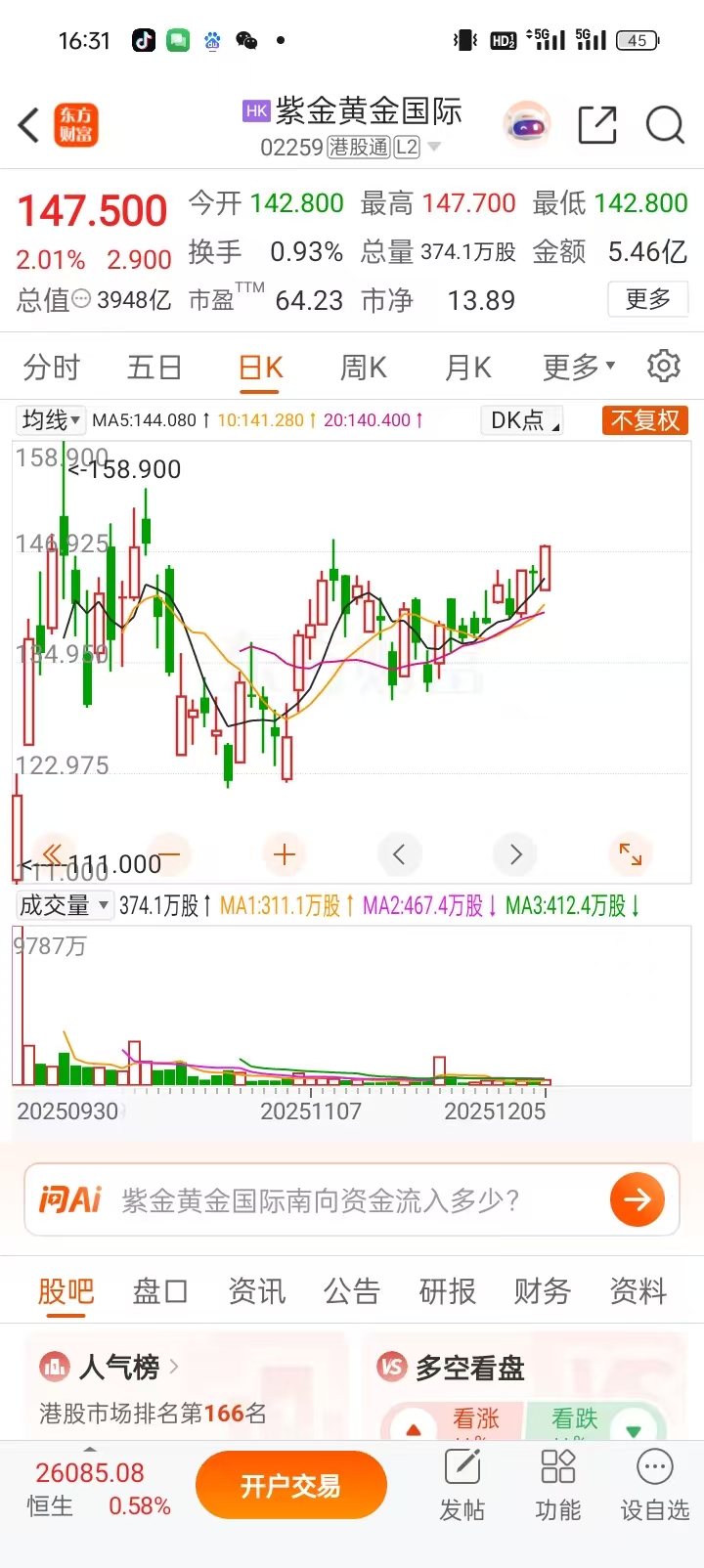Image resolution: width=704 pixels, height=1568 pixels.
Task: Toggle the 不复权 adjustment button
Action: coord(645,420)
